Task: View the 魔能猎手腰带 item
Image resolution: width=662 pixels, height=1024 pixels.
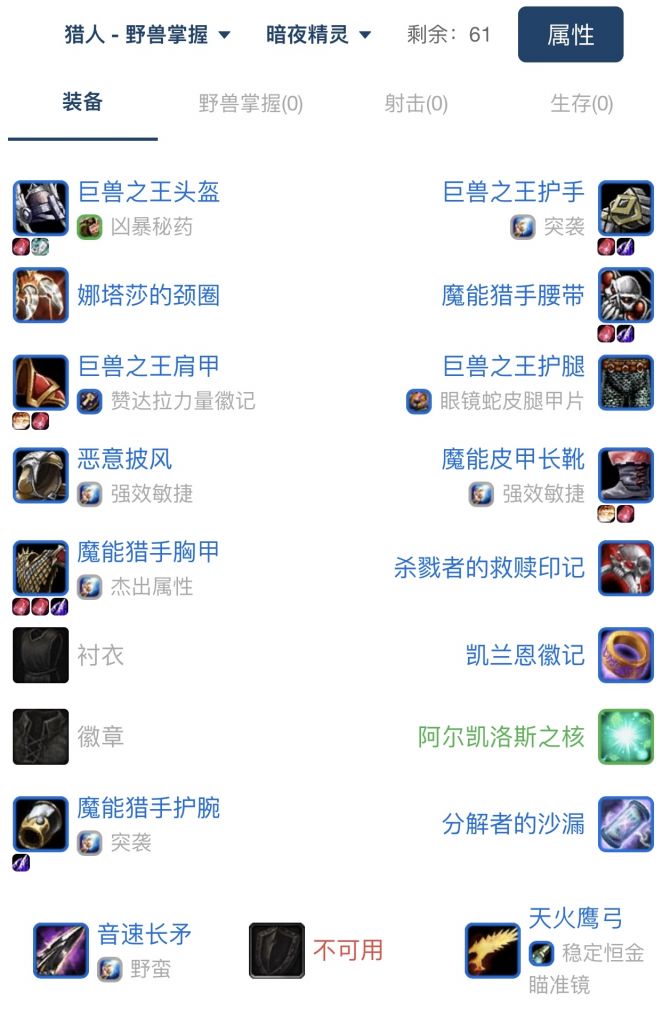Action: (x=513, y=296)
